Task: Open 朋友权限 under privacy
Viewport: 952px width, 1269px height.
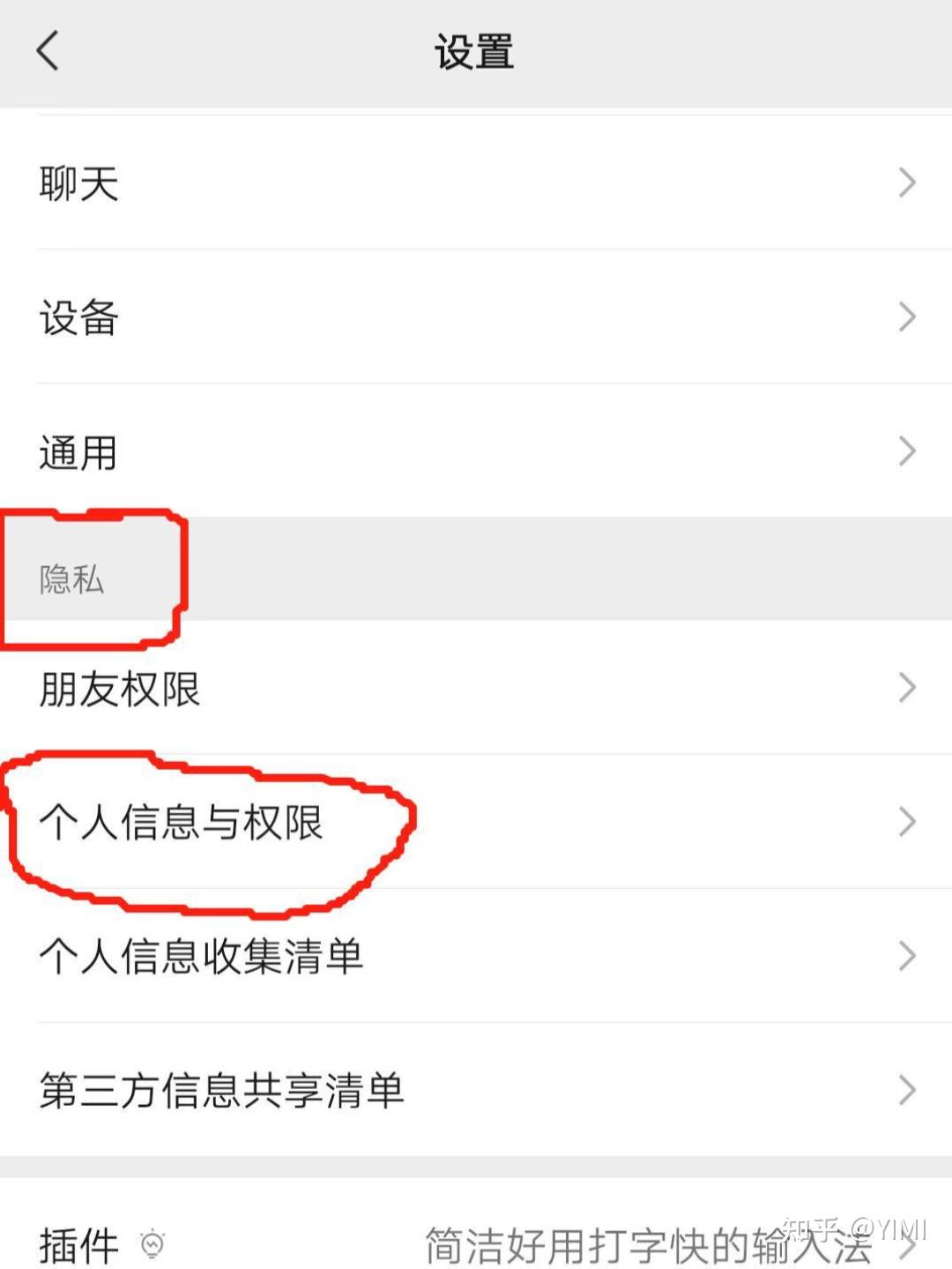Action: 476,688
